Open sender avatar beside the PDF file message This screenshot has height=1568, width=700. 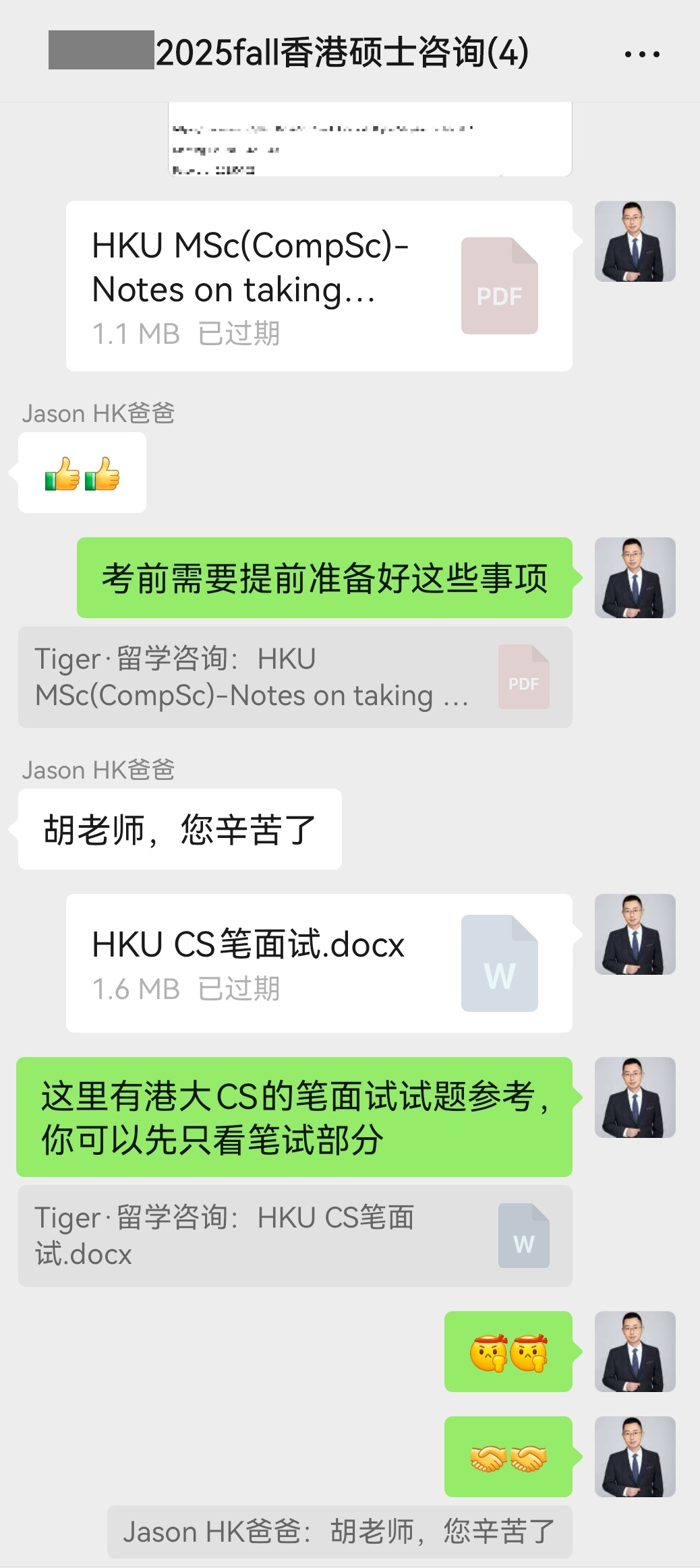[635, 241]
